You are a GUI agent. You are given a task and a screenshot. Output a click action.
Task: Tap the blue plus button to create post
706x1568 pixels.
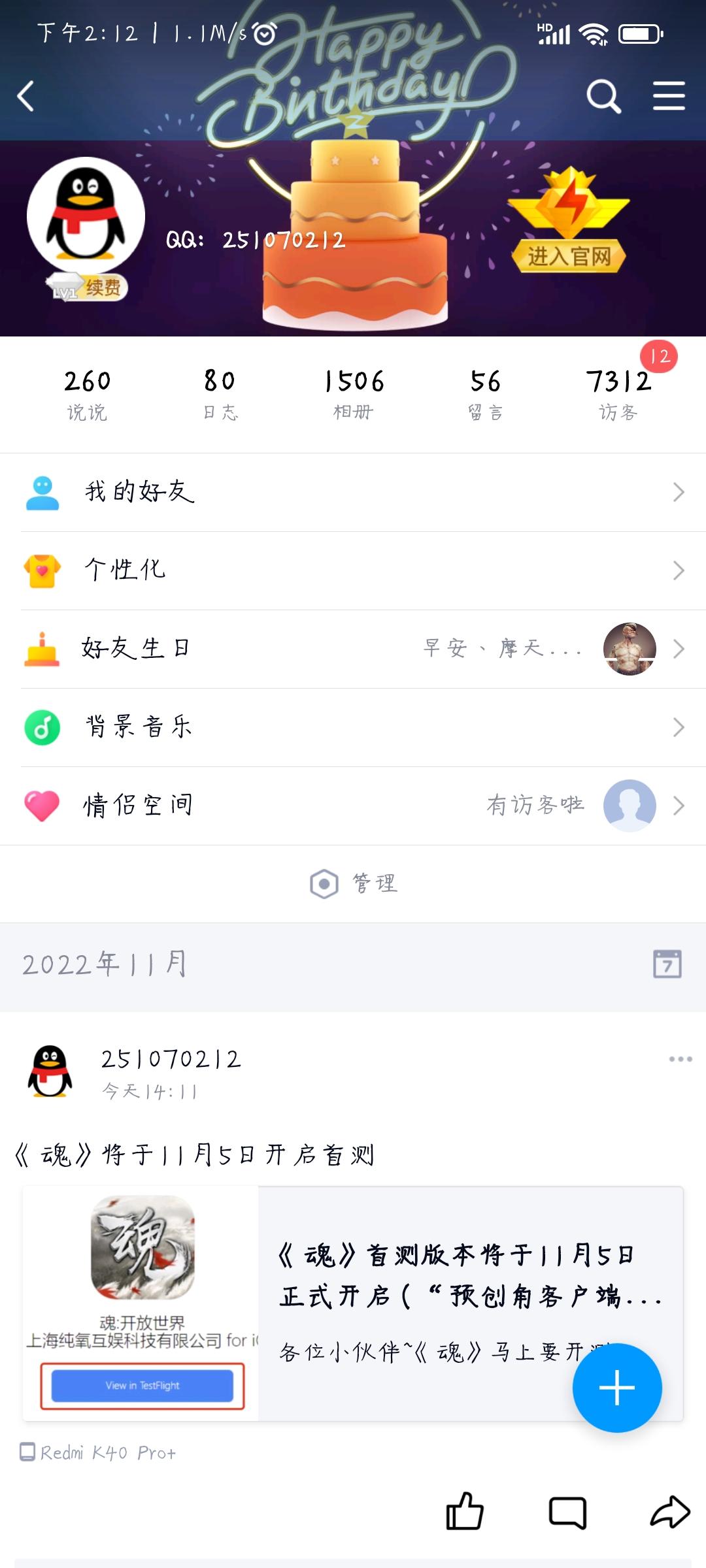click(x=617, y=1388)
